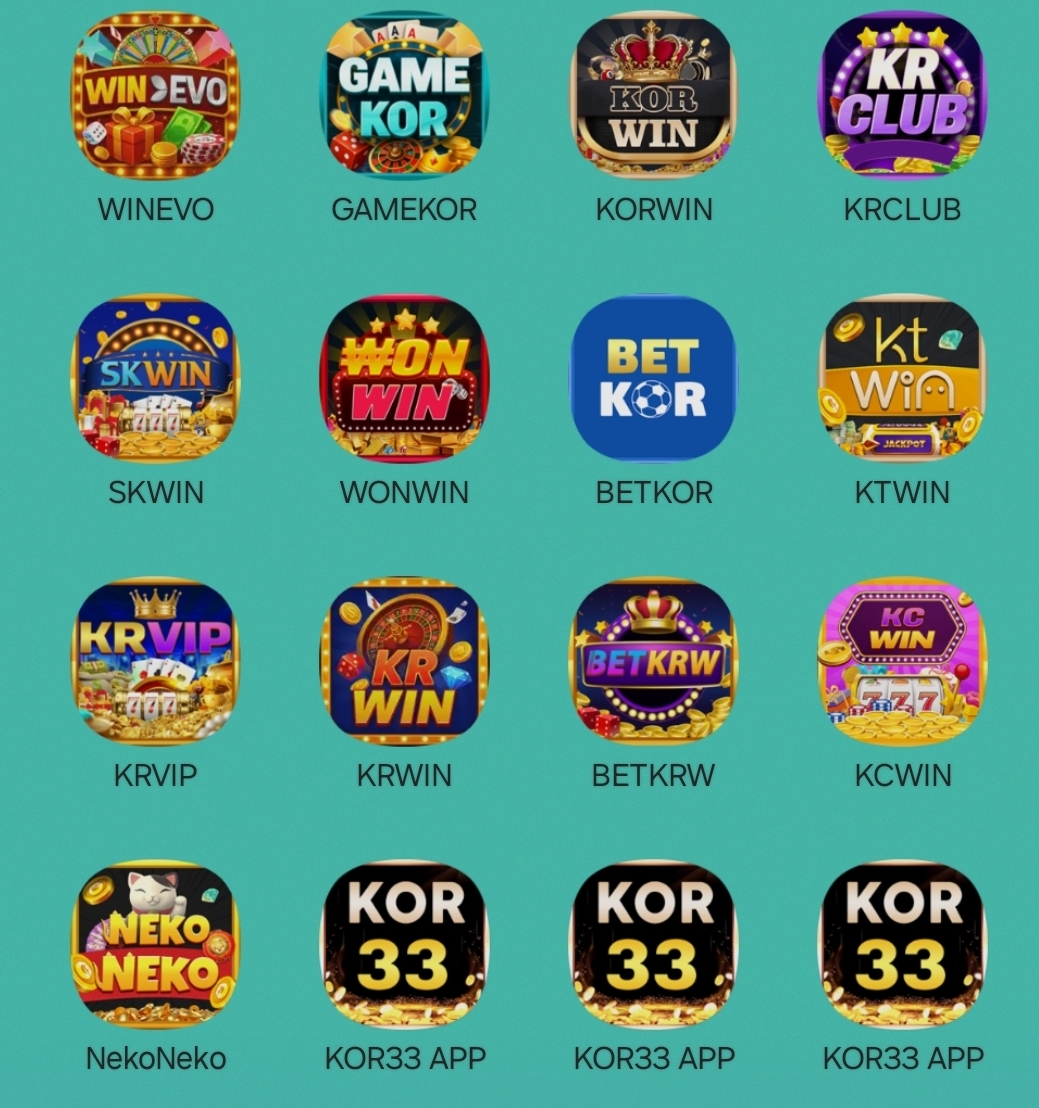Start the BETKOR football app

click(x=653, y=378)
